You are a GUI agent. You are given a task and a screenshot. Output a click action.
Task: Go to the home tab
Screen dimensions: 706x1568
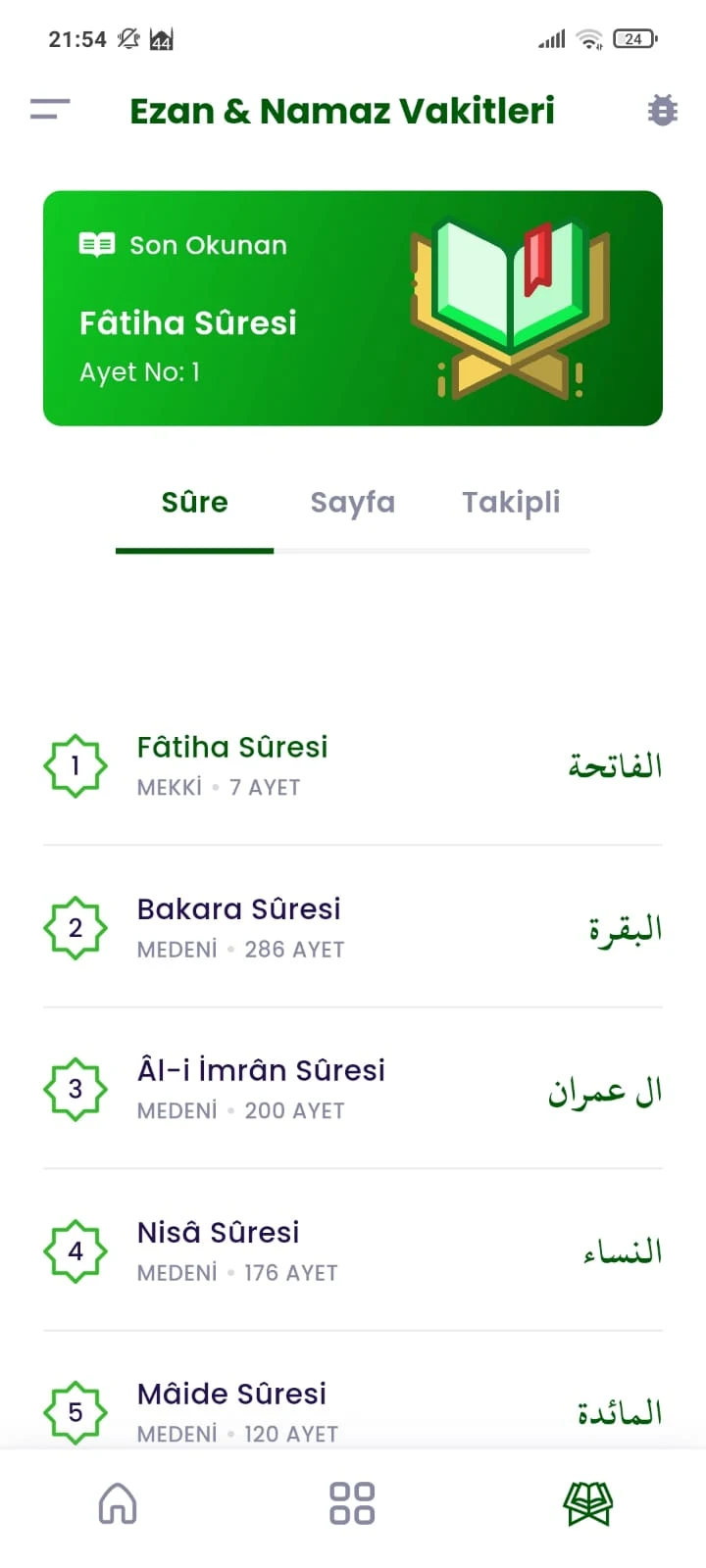pyautogui.click(x=118, y=1502)
